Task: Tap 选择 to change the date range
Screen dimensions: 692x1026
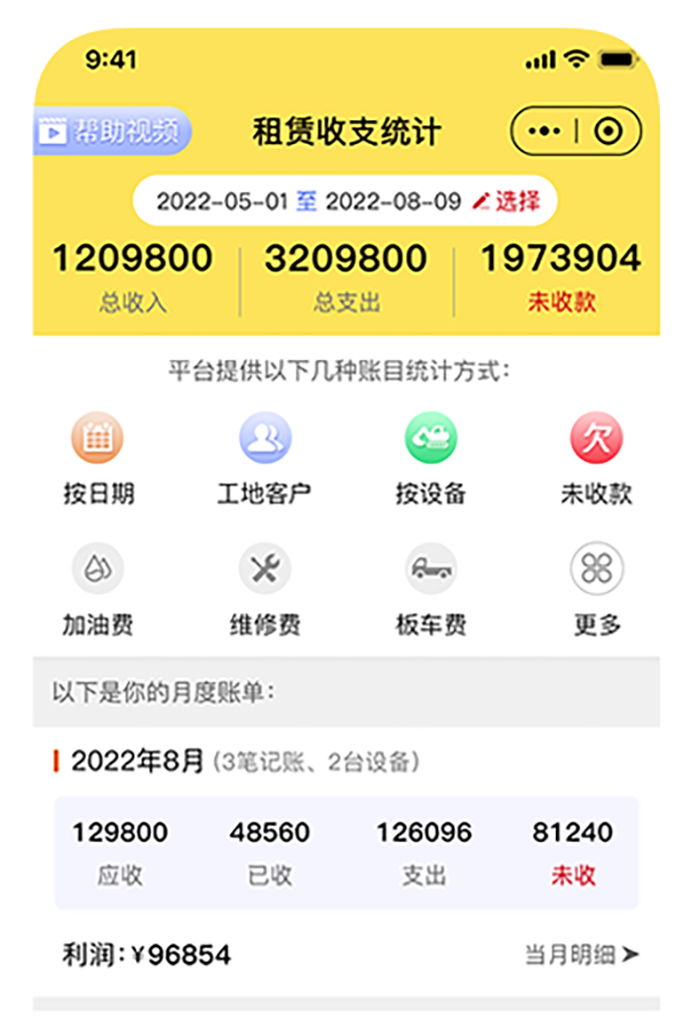Action: coord(507,201)
